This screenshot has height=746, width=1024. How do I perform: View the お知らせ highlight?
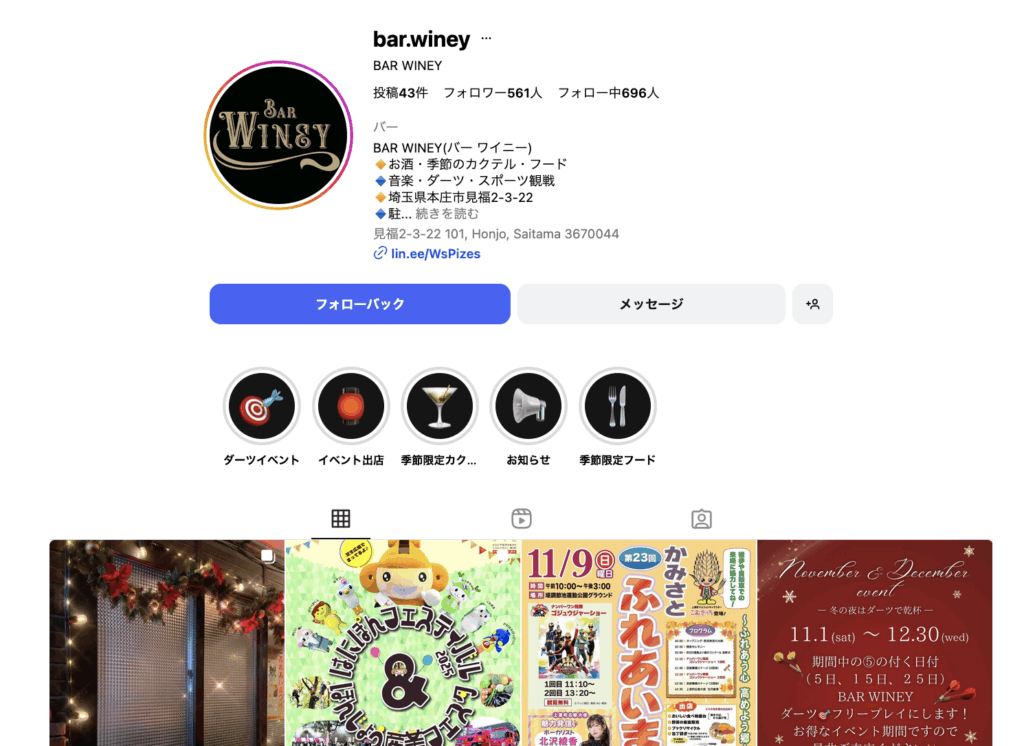click(528, 406)
